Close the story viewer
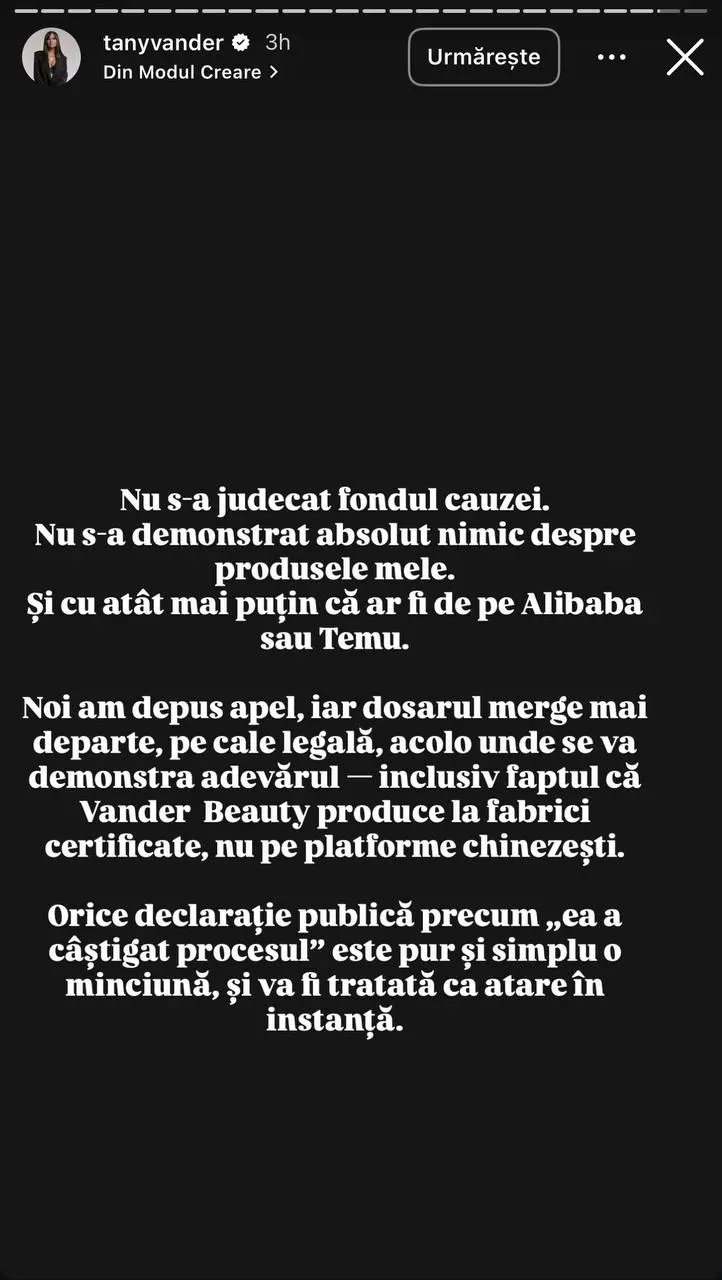This screenshot has width=722, height=1280. (x=685, y=57)
